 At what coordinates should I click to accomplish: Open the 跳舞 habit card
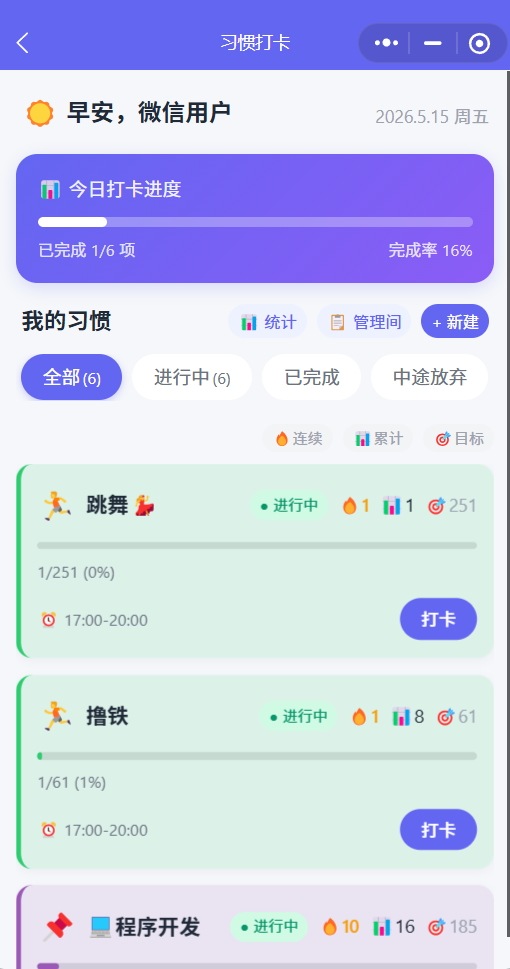pos(255,561)
